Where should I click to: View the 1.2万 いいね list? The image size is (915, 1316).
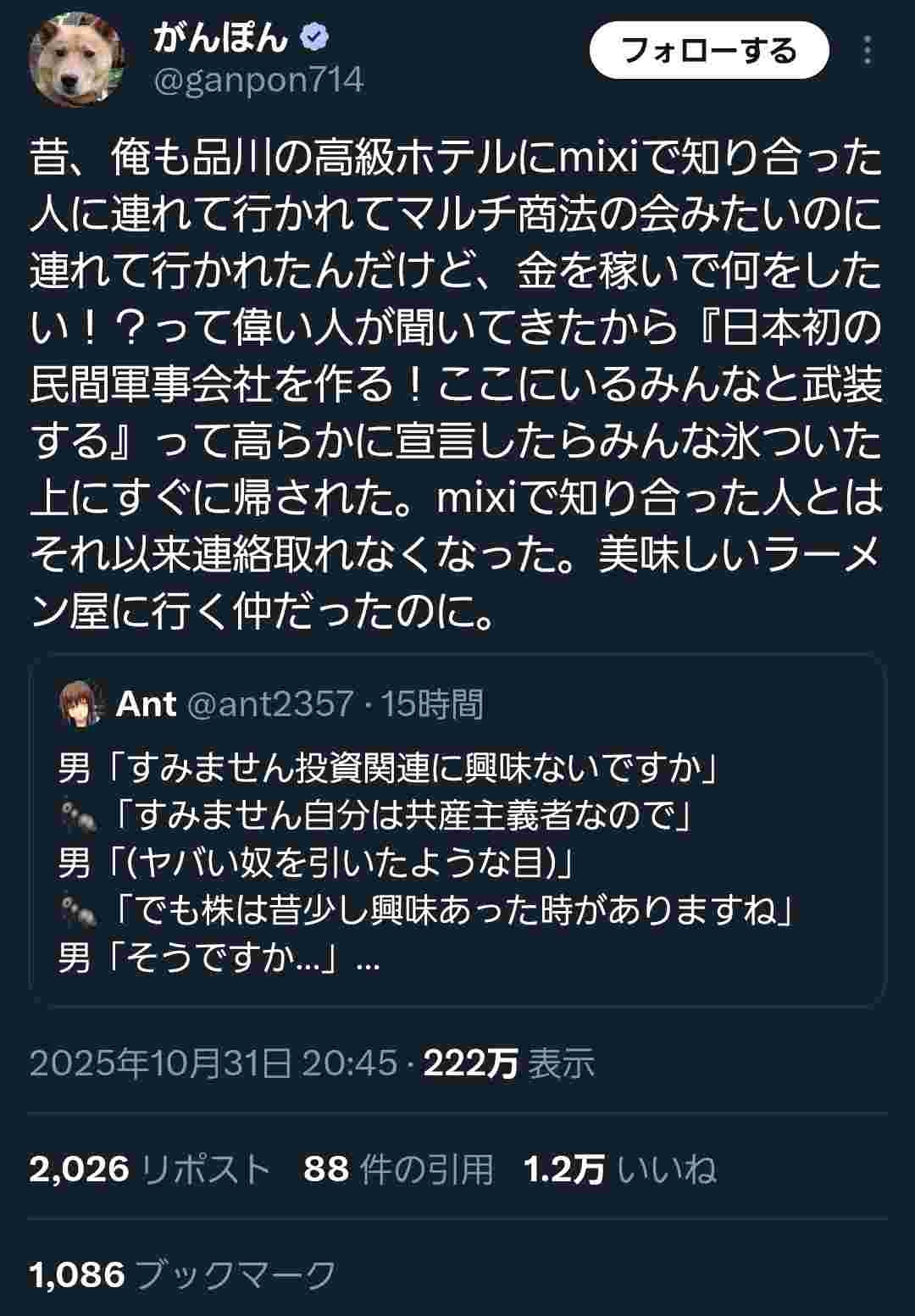coord(619,1169)
